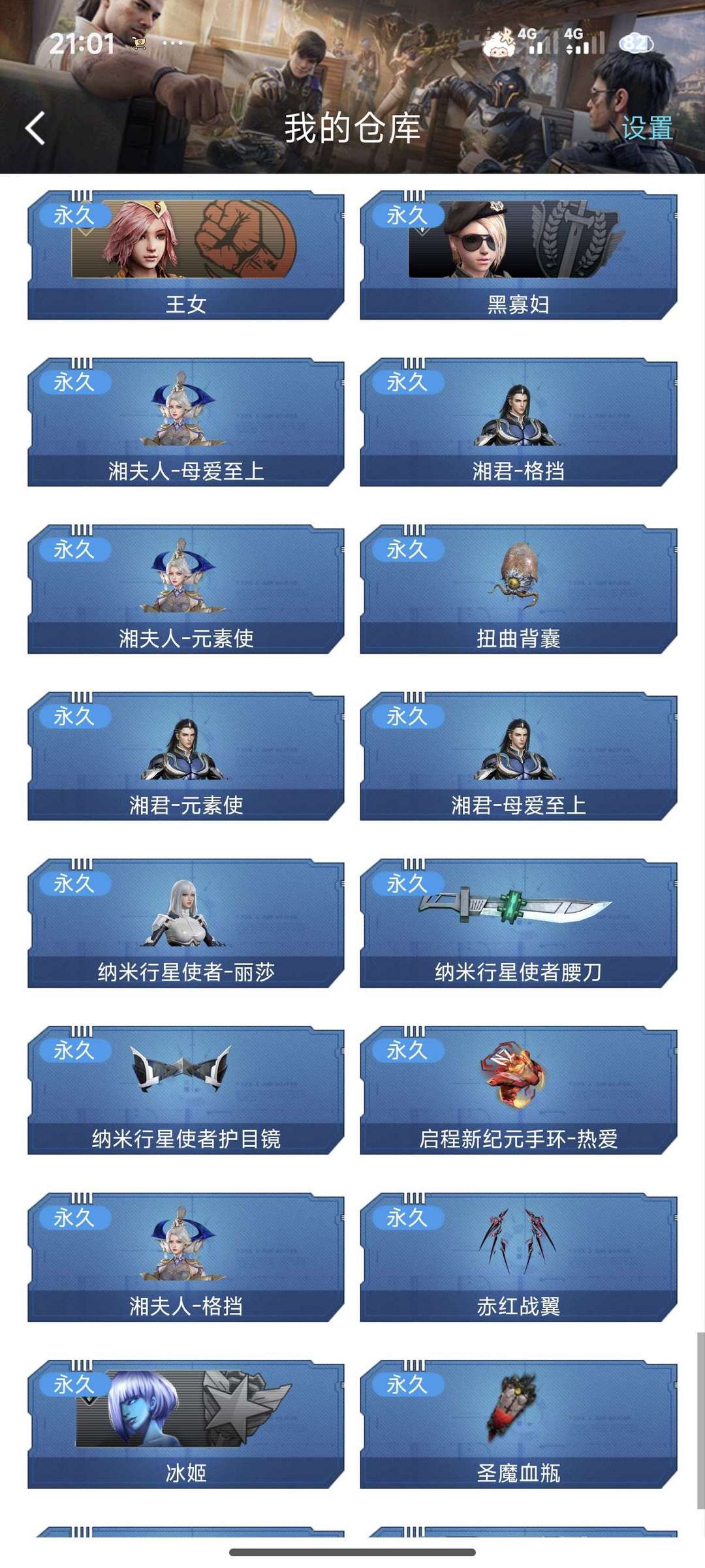
Task: Tap the back arrow to exit warehouse
Action: click(34, 128)
